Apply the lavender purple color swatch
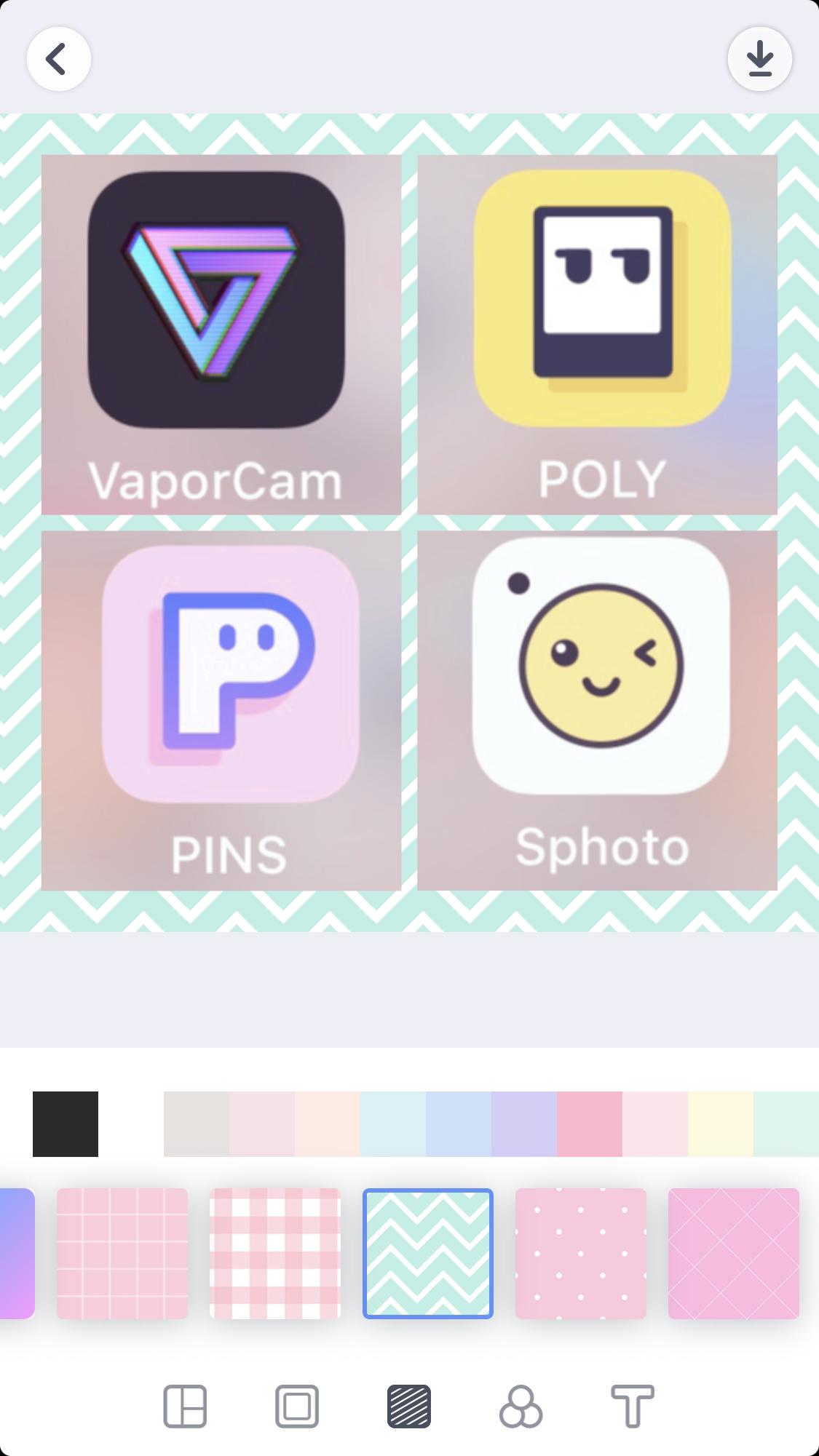Viewport: 819px width, 1456px height. (x=524, y=1123)
